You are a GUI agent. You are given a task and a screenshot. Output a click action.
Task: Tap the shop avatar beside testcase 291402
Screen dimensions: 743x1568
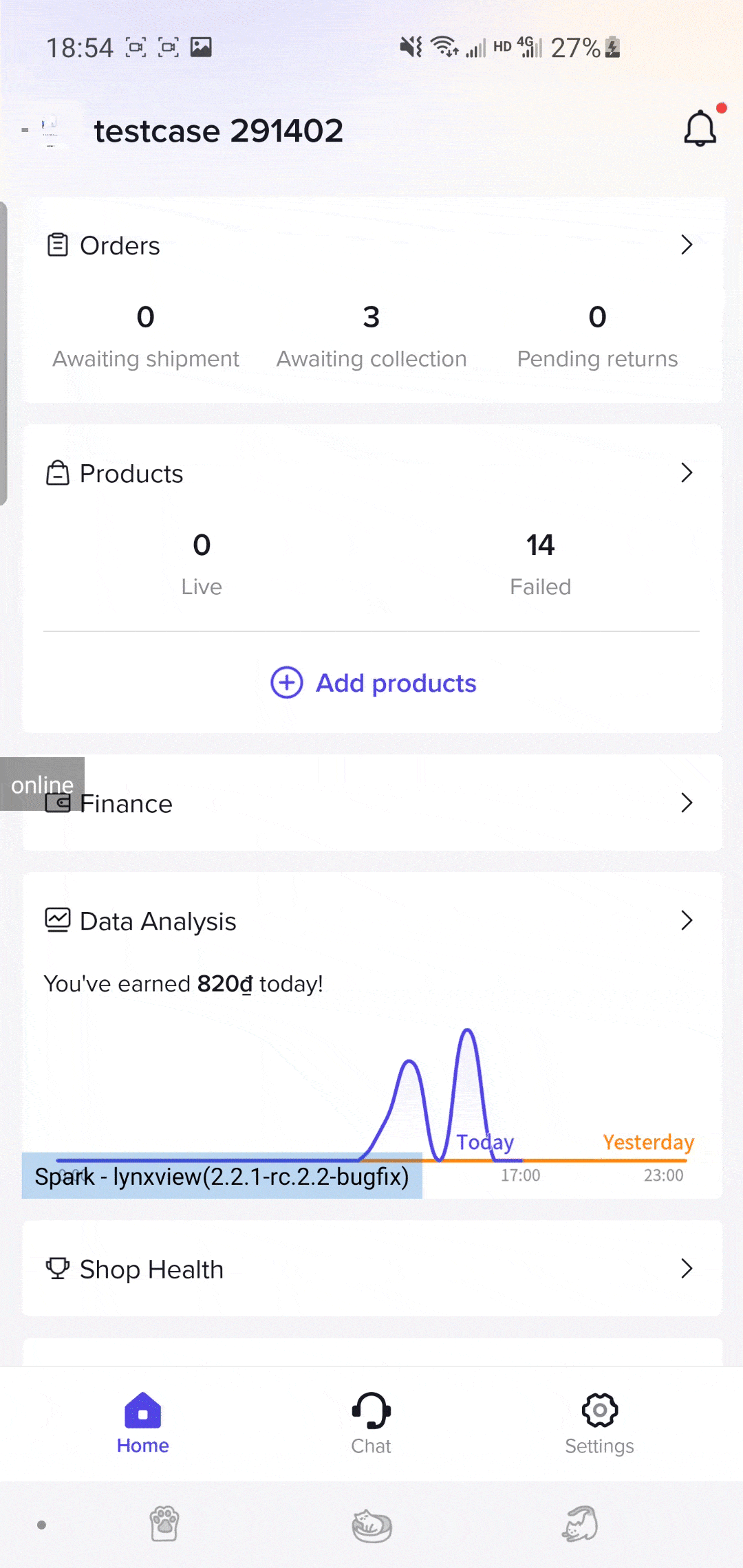click(x=50, y=131)
